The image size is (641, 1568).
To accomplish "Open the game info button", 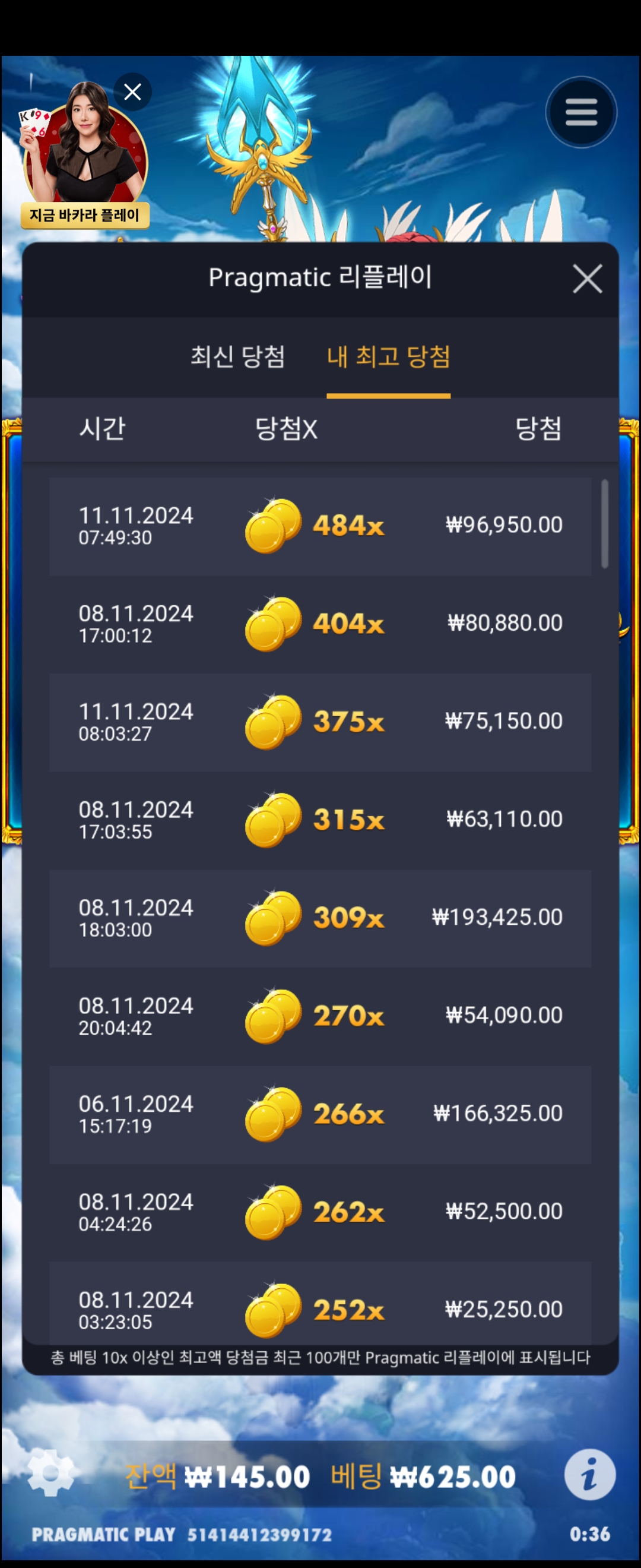I will [x=589, y=1474].
